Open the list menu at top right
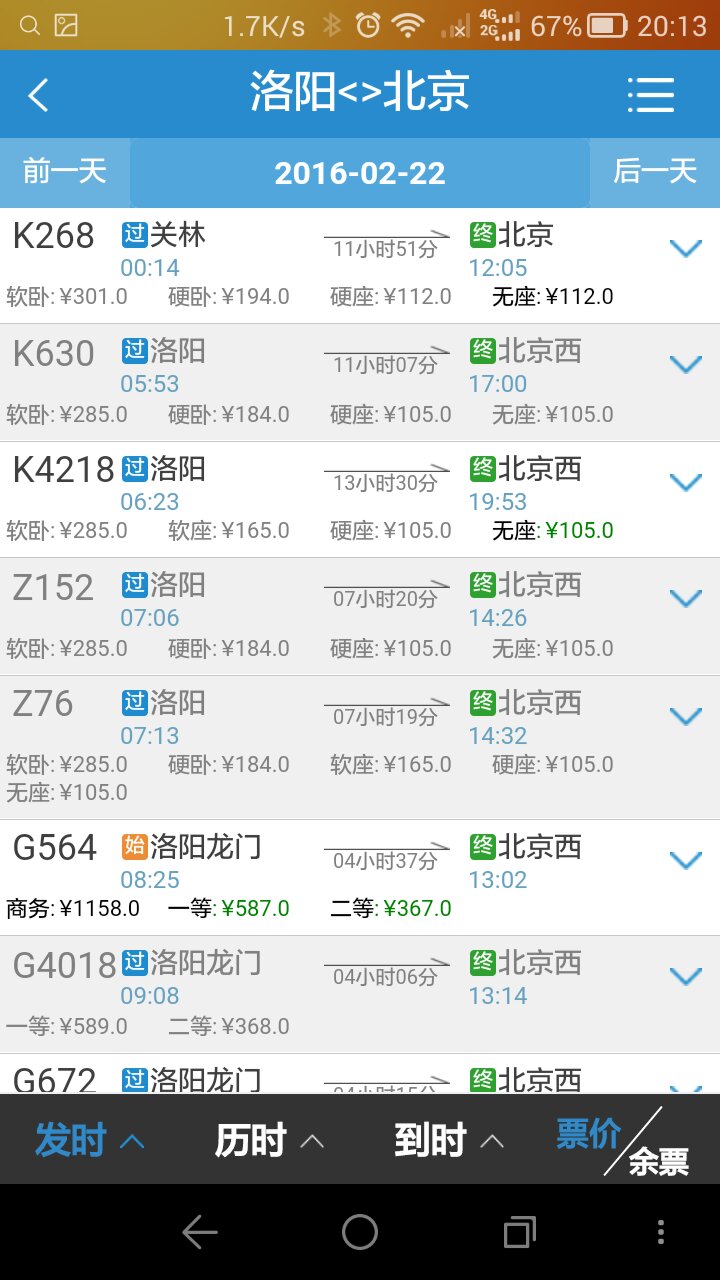This screenshot has height=1280, width=720. [651, 94]
